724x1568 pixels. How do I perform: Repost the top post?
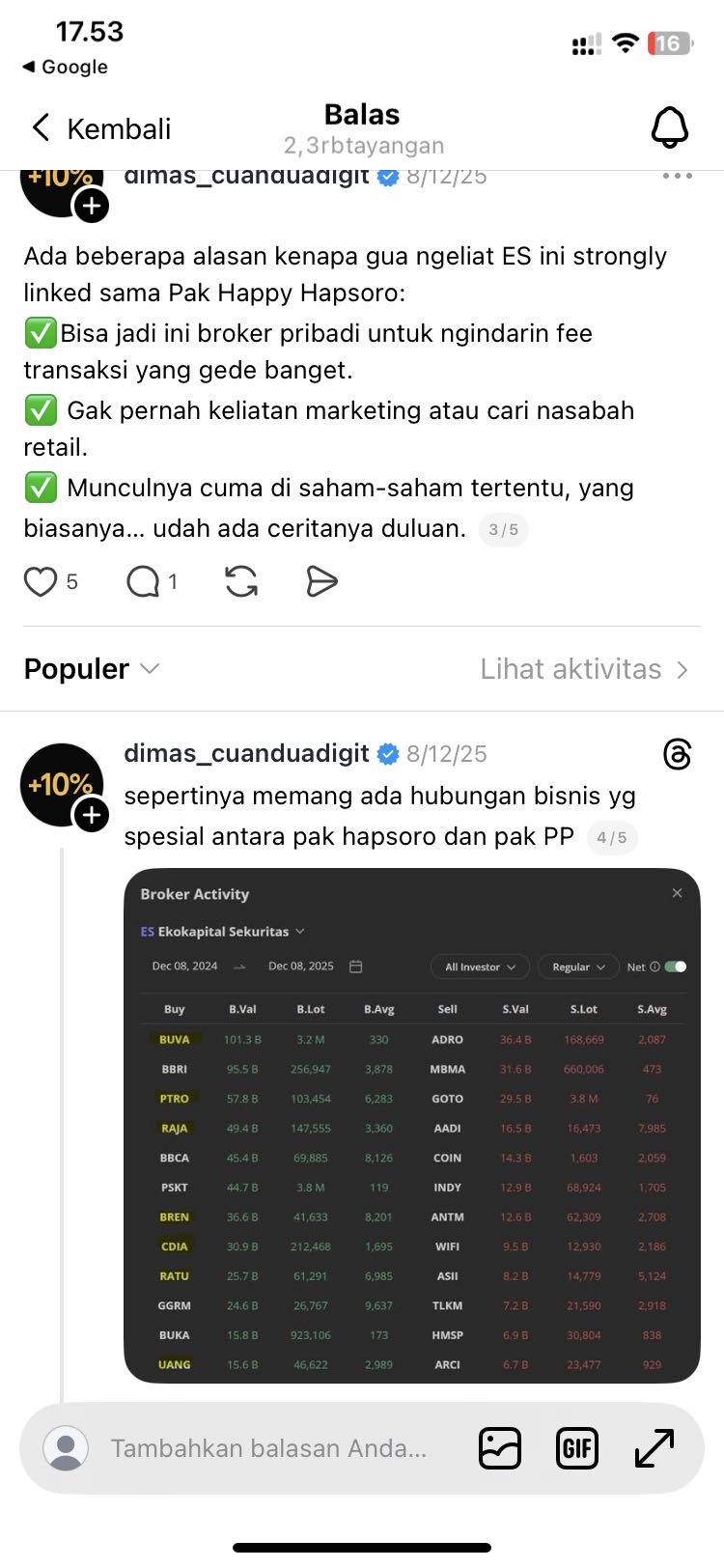(240, 582)
